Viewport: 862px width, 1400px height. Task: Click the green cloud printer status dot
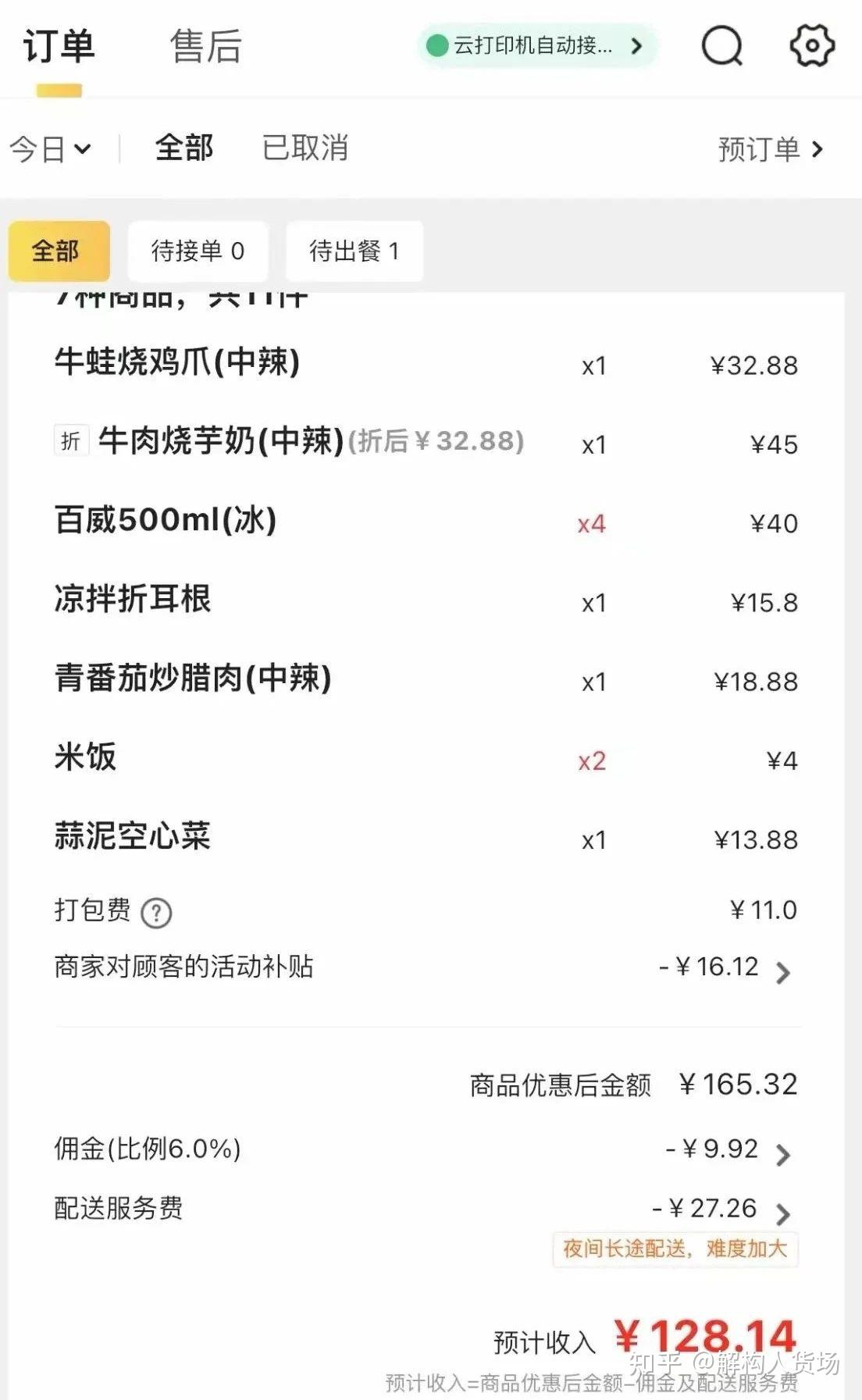(x=436, y=46)
